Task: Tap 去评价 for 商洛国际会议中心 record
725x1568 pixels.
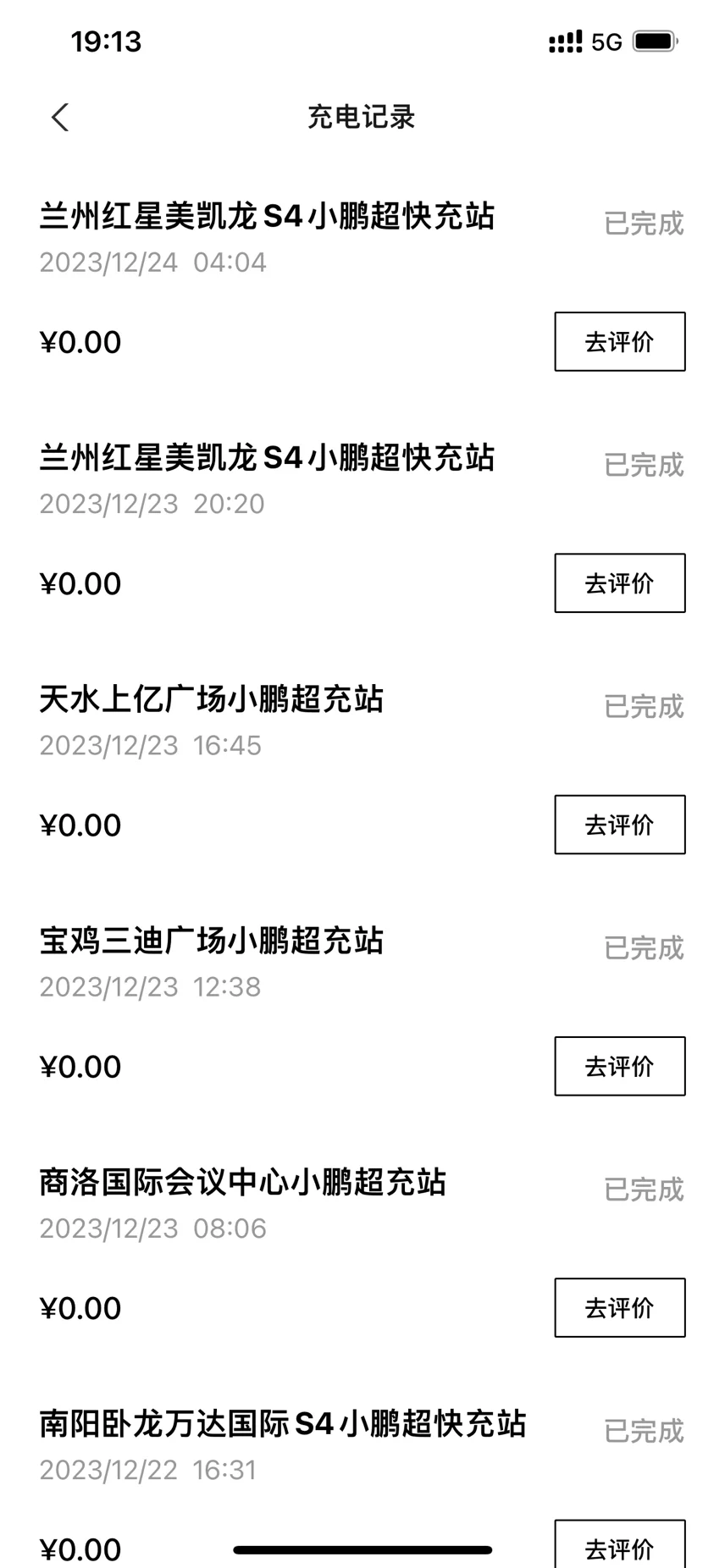Action: point(620,1308)
